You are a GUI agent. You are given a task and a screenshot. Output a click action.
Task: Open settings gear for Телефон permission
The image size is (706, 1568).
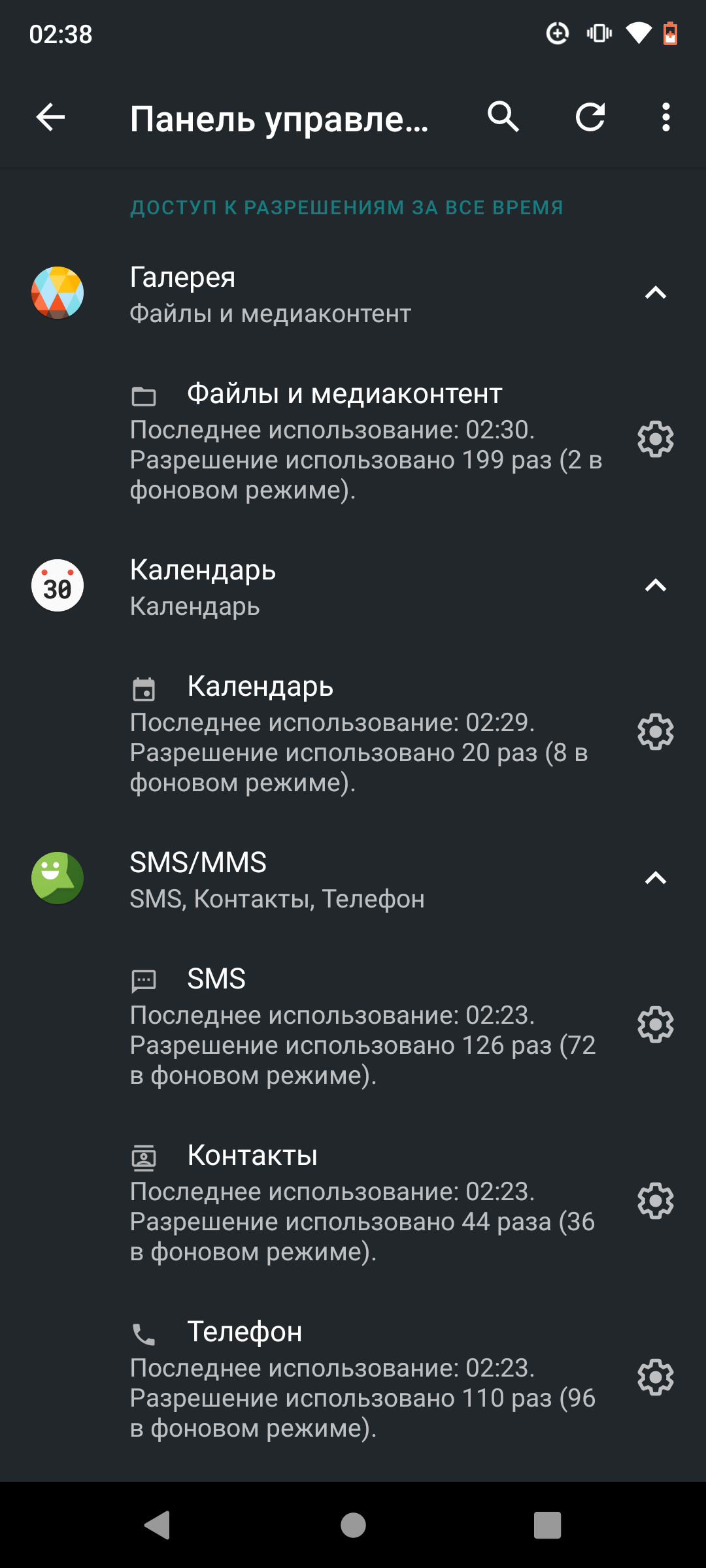point(656,1377)
